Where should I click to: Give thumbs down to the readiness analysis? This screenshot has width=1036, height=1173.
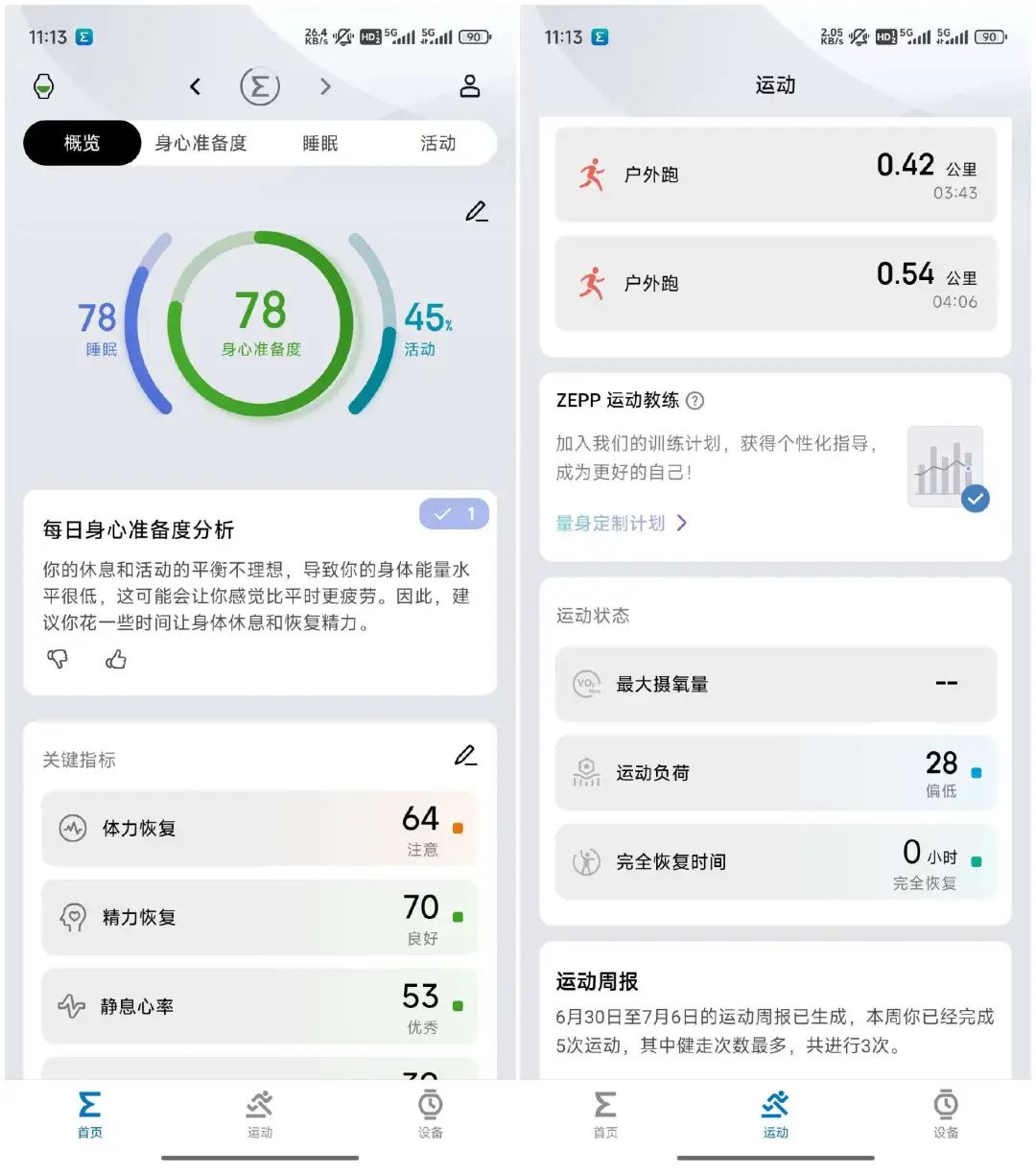(x=58, y=659)
